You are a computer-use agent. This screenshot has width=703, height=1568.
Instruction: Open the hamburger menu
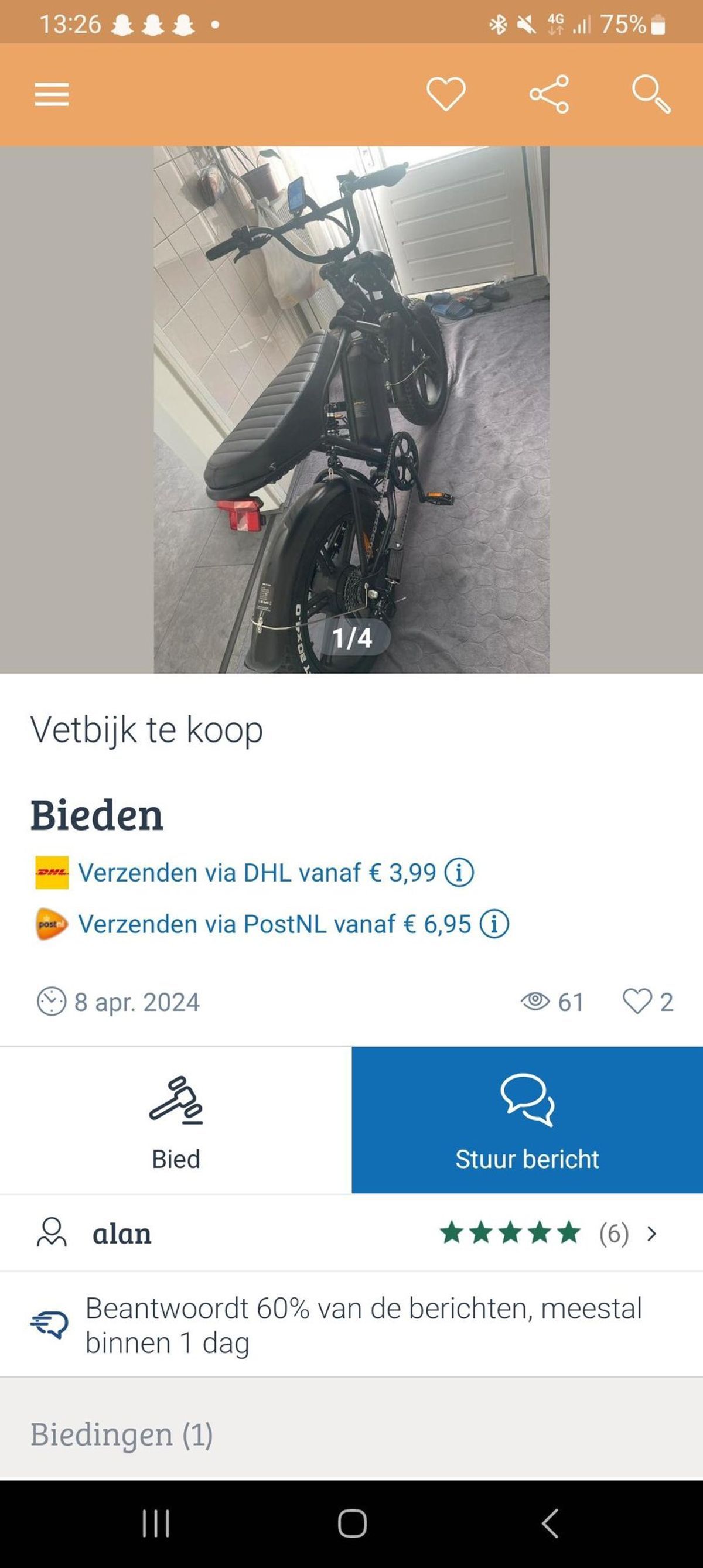(52, 94)
